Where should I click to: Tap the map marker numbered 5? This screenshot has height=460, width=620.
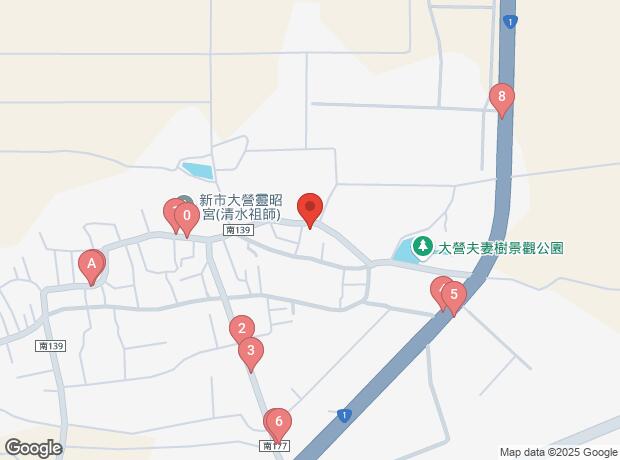click(454, 295)
